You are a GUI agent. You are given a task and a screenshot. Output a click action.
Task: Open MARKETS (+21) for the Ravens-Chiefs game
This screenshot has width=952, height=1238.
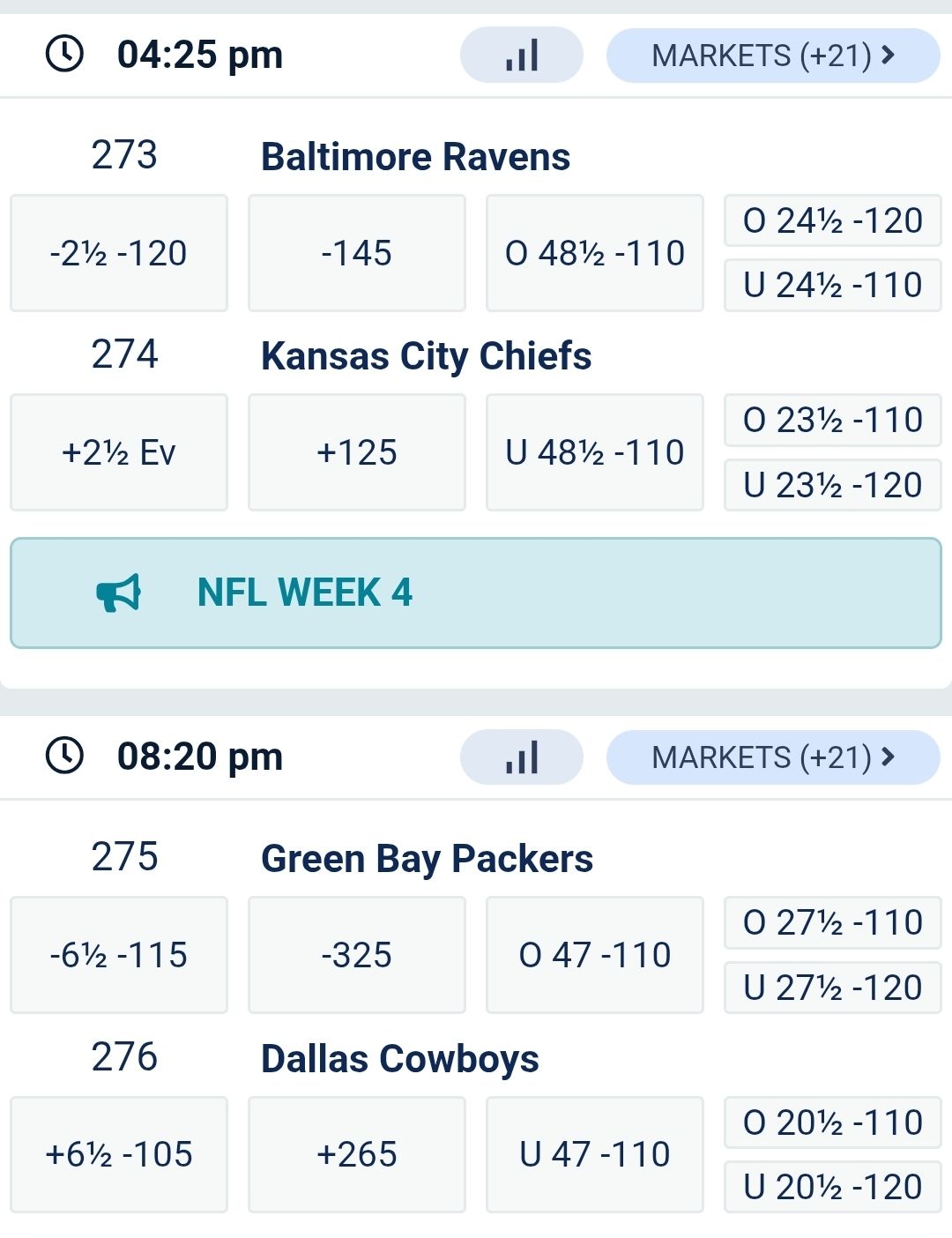tap(772, 56)
